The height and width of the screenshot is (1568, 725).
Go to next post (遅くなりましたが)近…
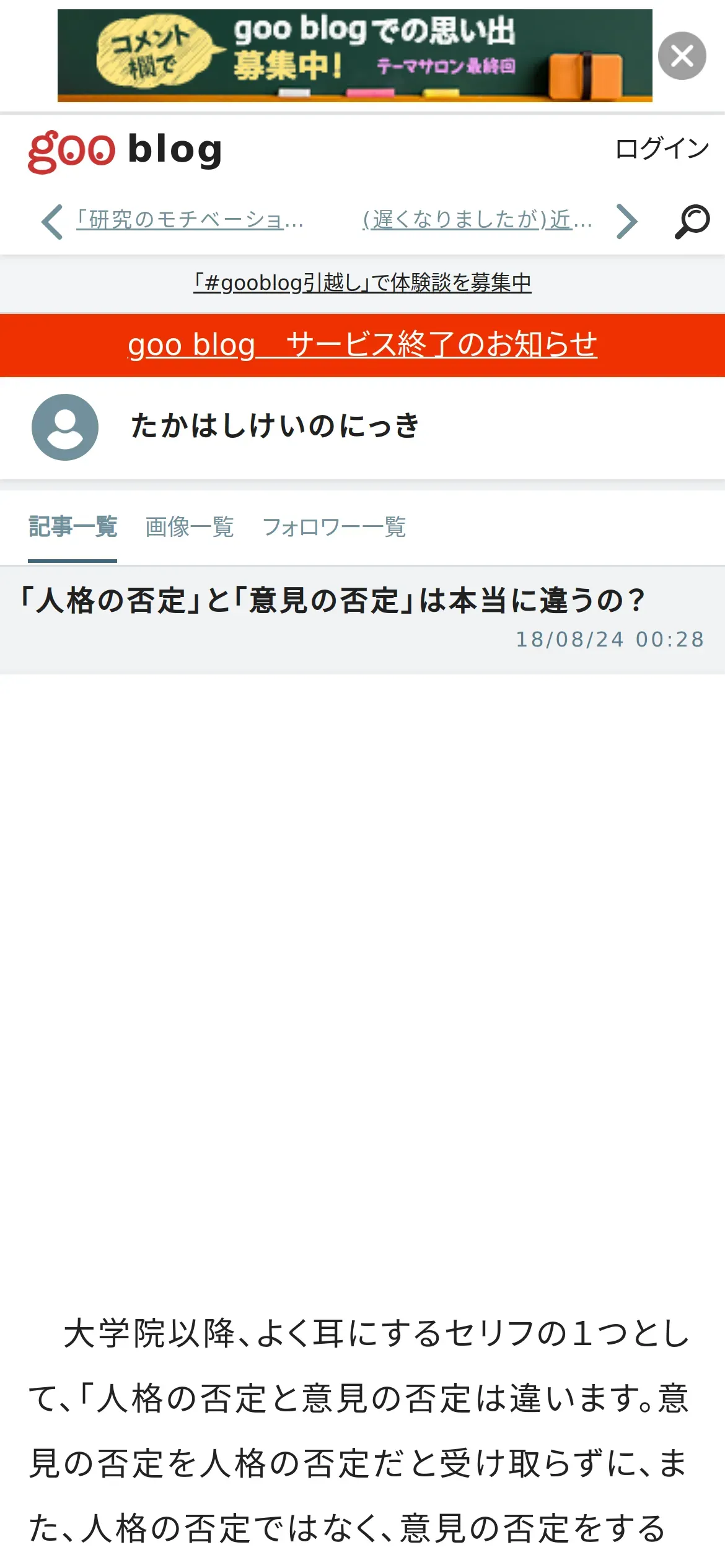tap(477, 220)
